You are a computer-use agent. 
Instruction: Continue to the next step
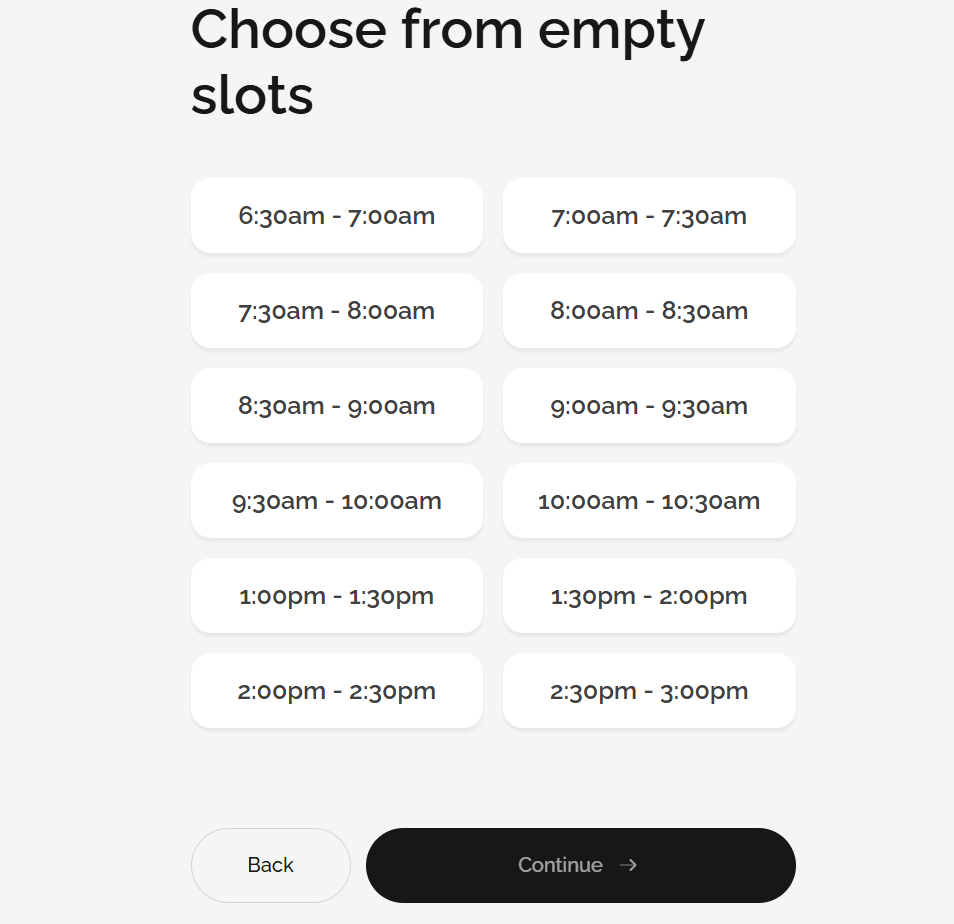click(x=580, y=865)
